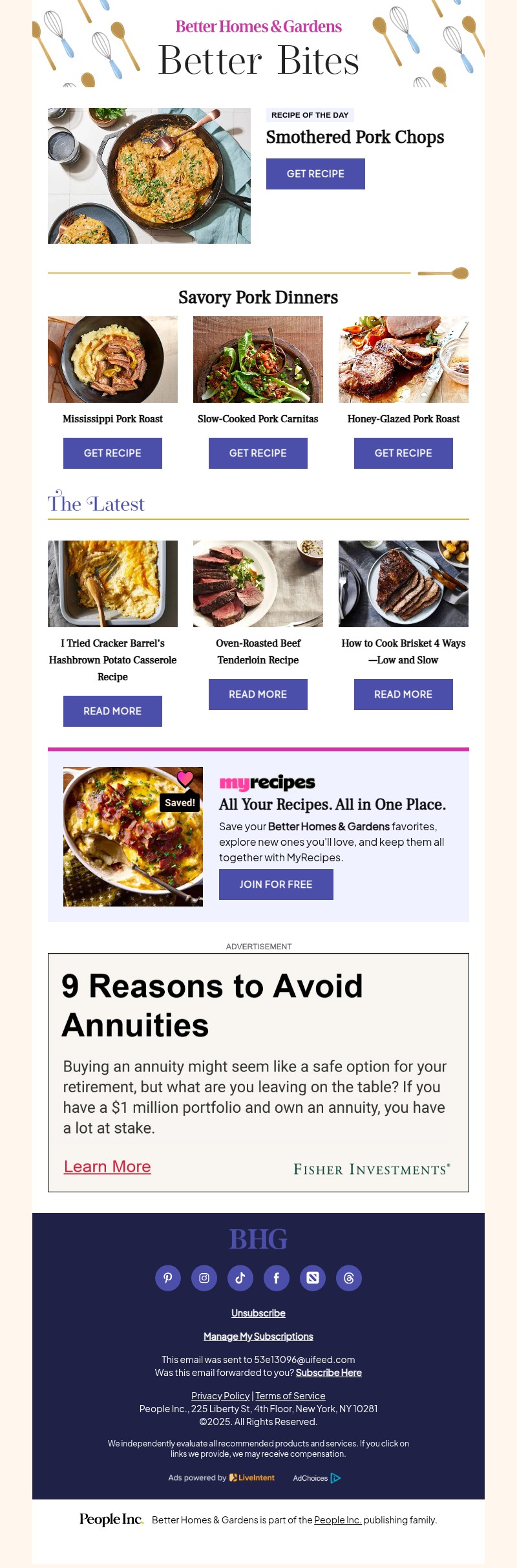View the Privacy Policy
The height and width of the screenshot is (1568, 517).
point(220,1396)
